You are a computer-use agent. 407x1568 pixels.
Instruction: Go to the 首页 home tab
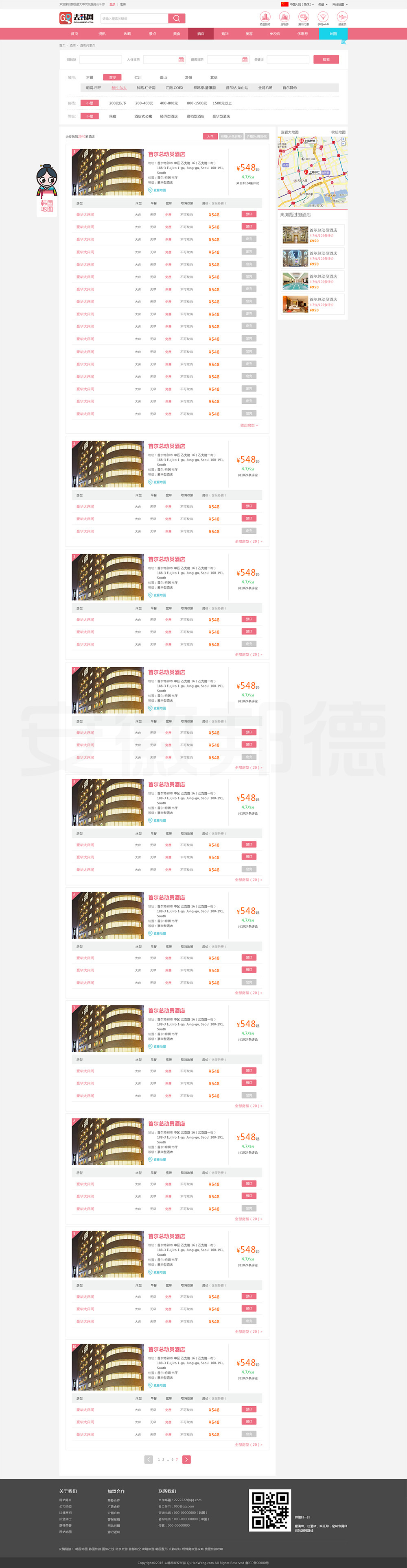click(x=74, y=34)
